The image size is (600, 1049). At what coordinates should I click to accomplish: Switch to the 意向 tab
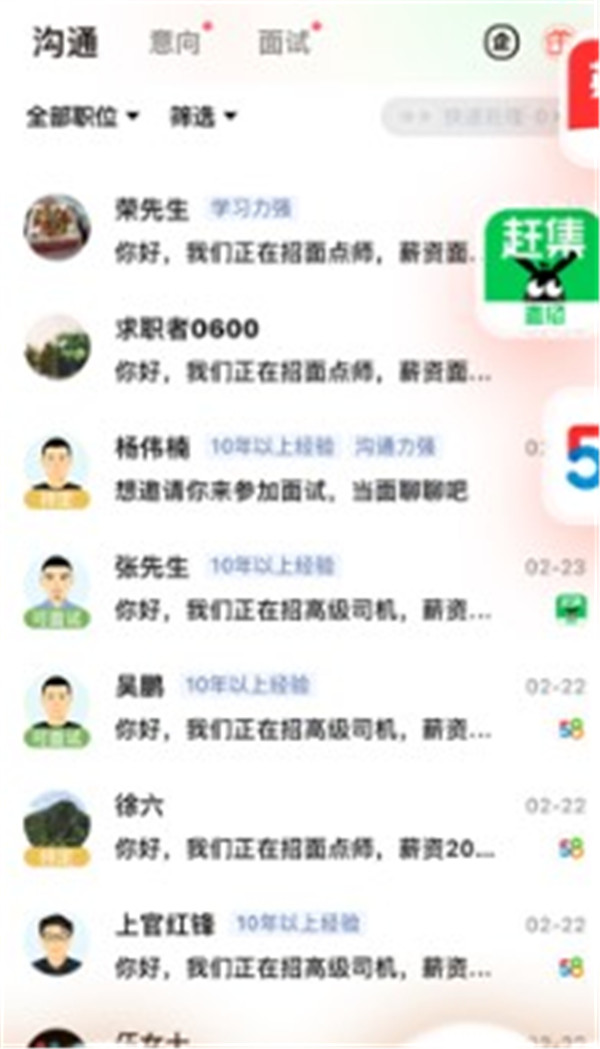(x=175, y=43)
